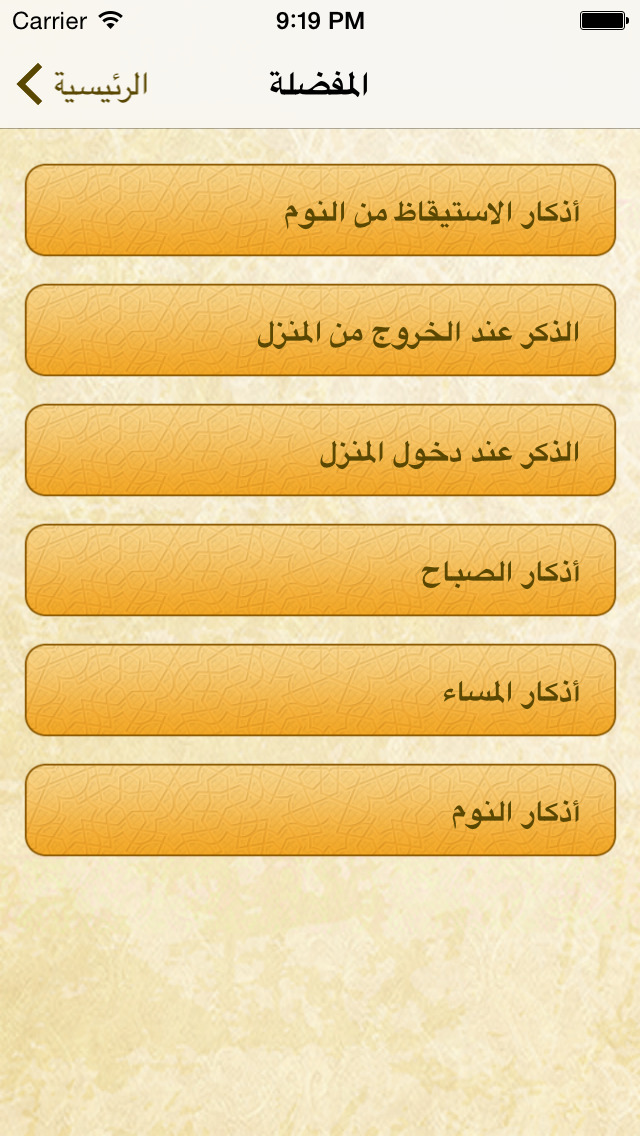
Task: Open أذكار الاستيقاظ من النوم
Action: coord(320,210)
